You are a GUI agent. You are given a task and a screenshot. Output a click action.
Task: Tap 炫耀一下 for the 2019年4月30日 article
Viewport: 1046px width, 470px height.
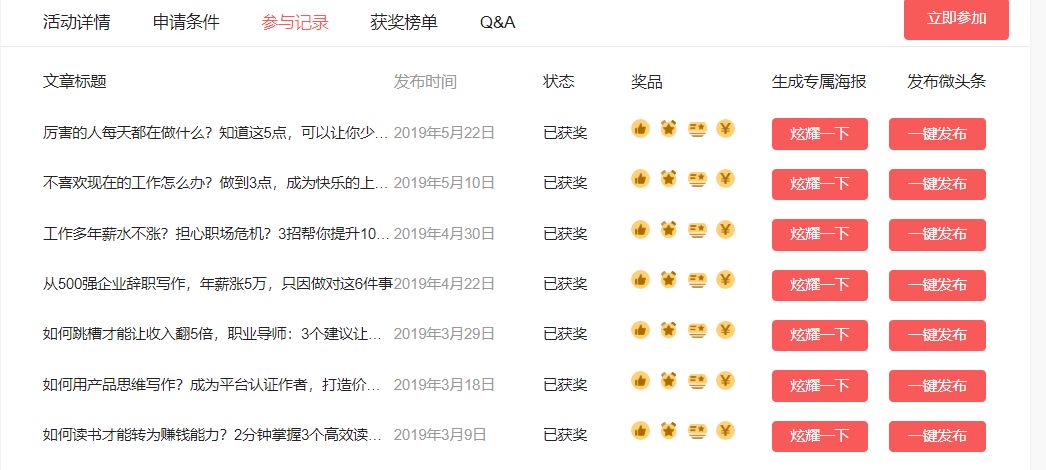click(819, 235)
